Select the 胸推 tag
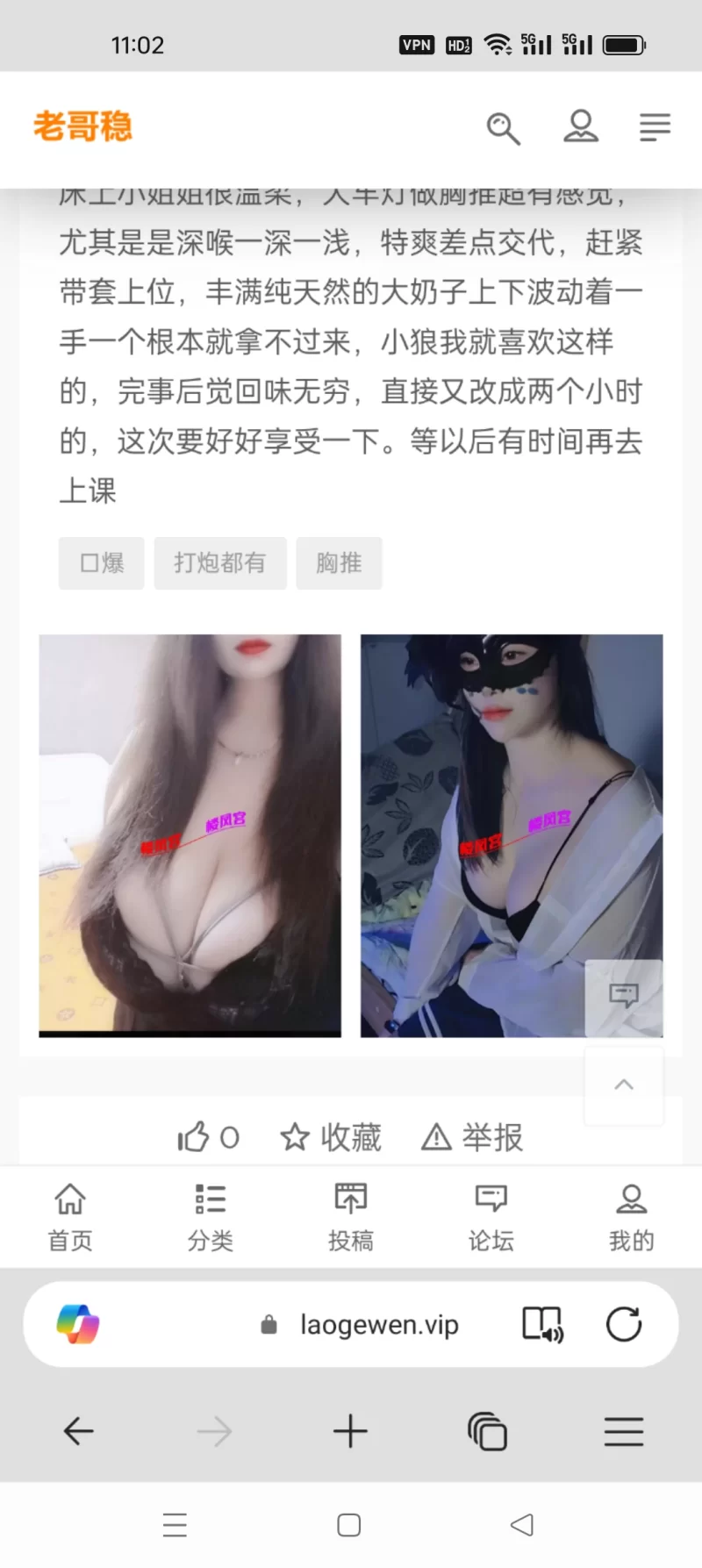 [x=340, y=563]
